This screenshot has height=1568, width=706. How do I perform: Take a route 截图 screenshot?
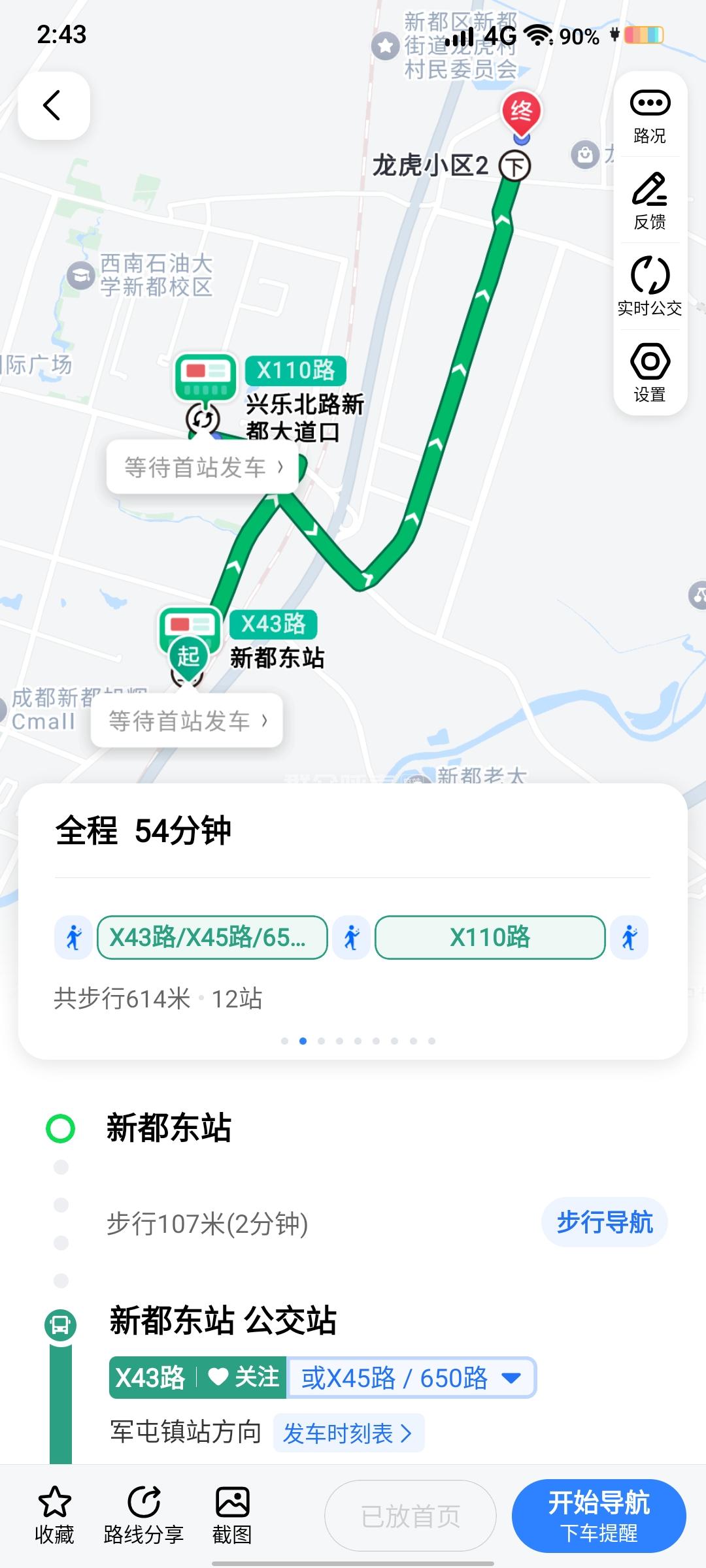coord(232,1514)
